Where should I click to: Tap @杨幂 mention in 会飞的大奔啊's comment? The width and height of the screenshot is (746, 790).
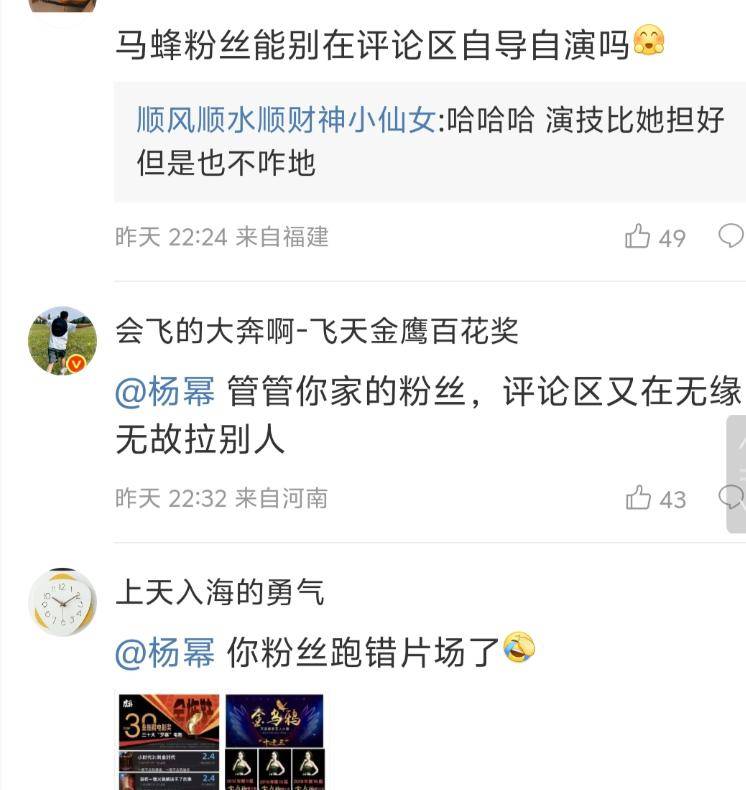tap(165, 392)
